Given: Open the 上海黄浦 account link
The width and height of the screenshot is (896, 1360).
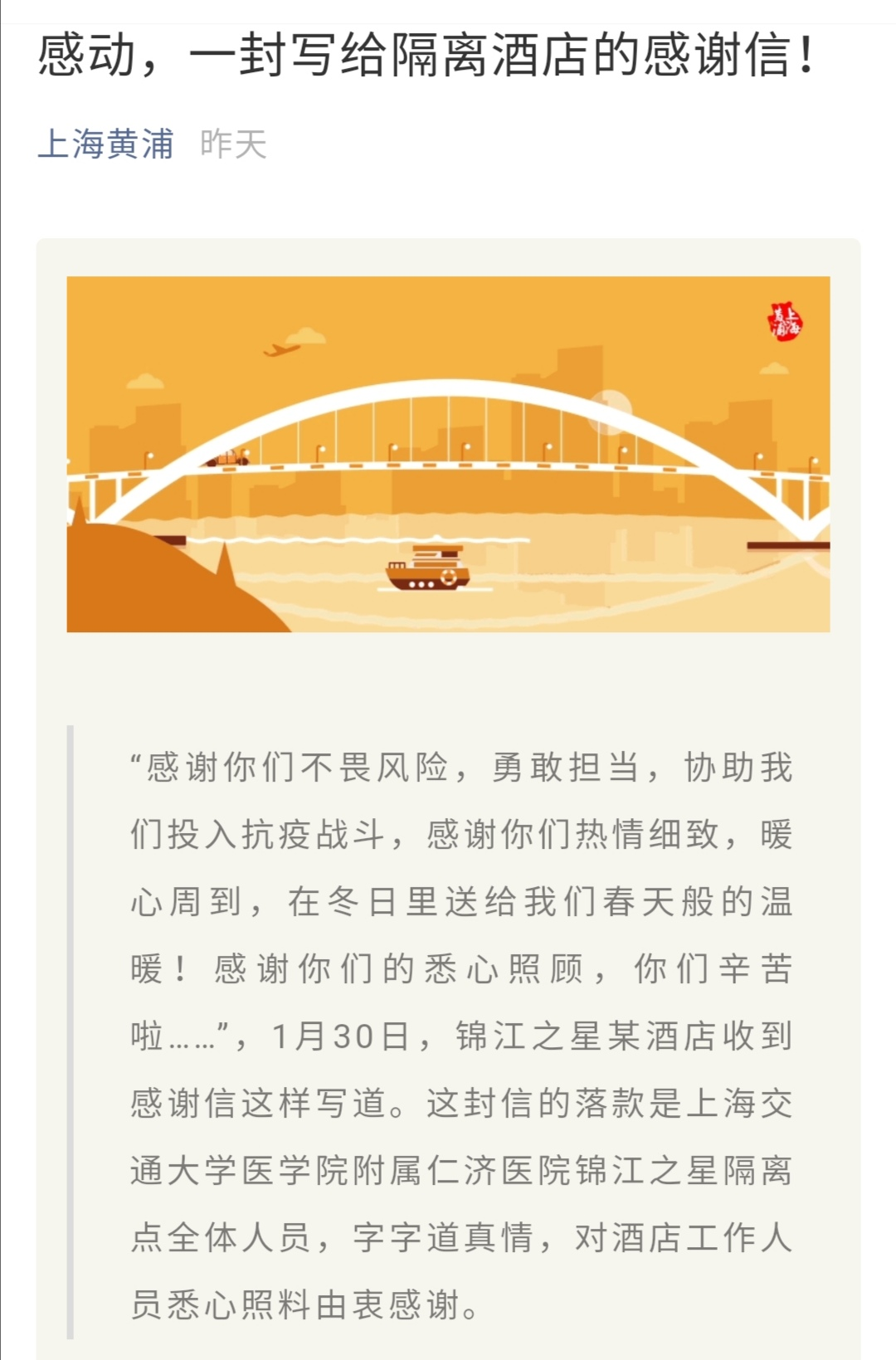Looking at the screenshot, I should click(106, 144).
